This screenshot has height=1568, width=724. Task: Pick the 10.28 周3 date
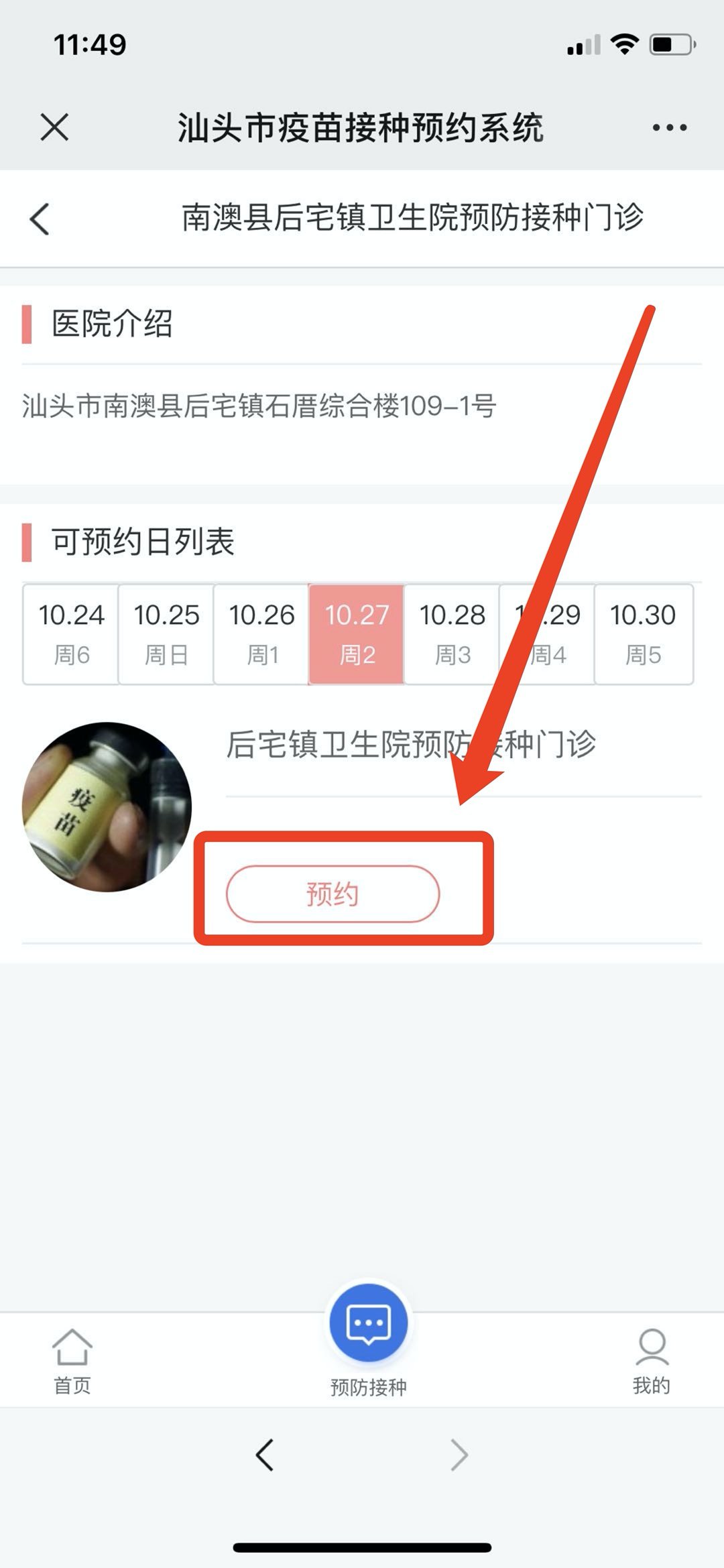(x=452, y=634)
